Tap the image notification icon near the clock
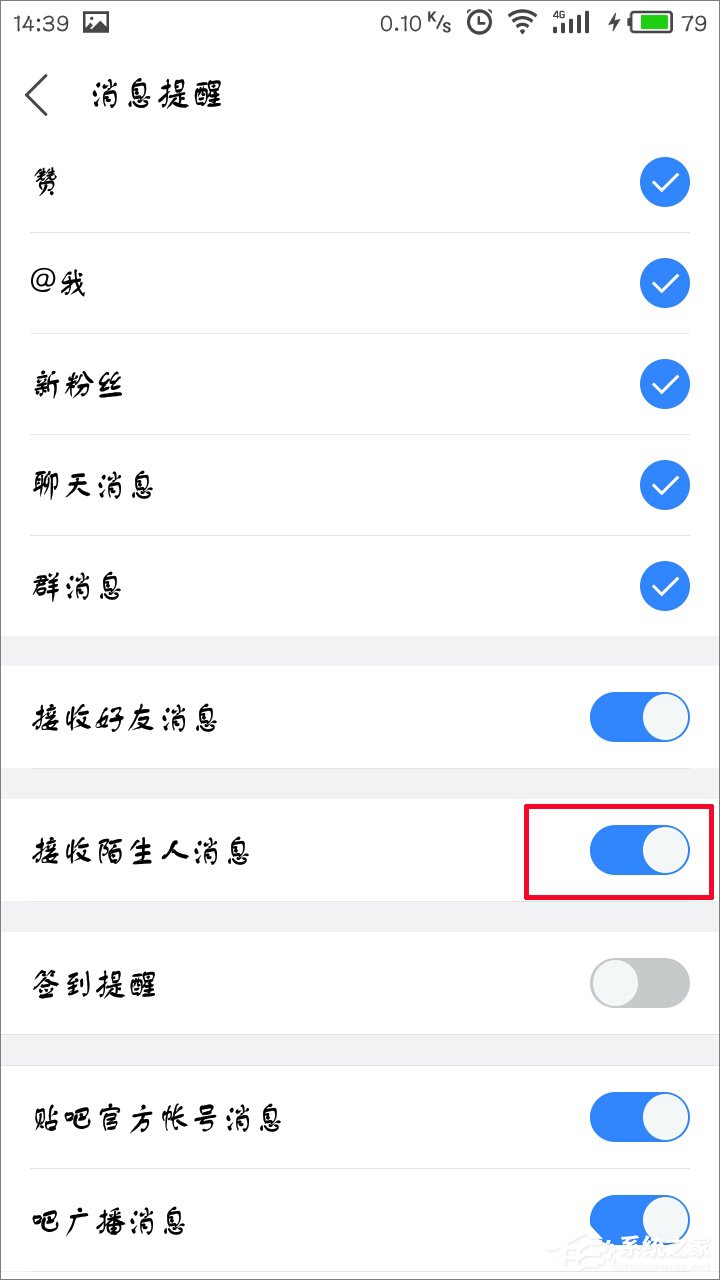 [96, 22]
